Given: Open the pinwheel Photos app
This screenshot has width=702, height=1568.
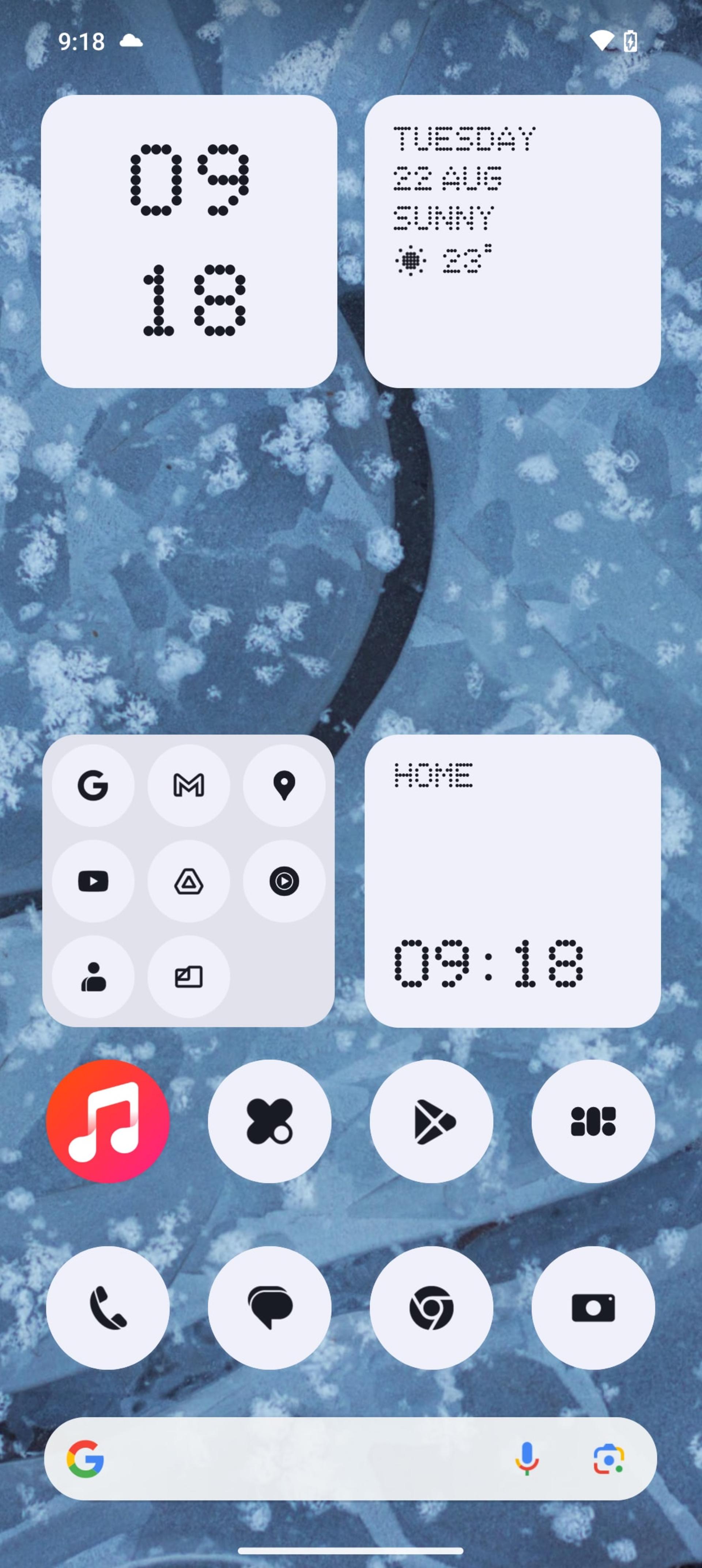Looking at the screenshot, I should click(270, 1121).
